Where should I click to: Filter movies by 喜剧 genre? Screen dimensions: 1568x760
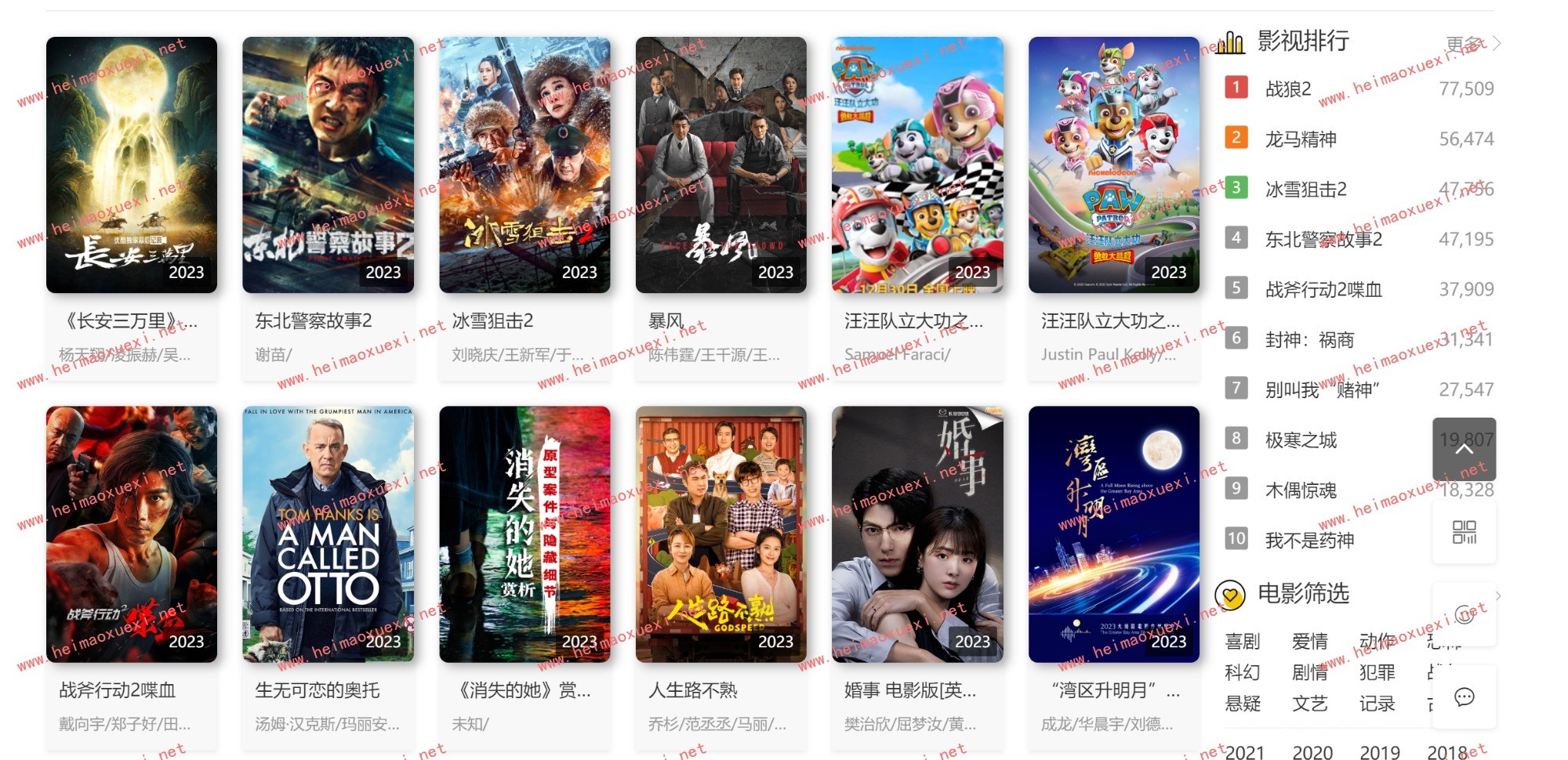click(1243, 642)
